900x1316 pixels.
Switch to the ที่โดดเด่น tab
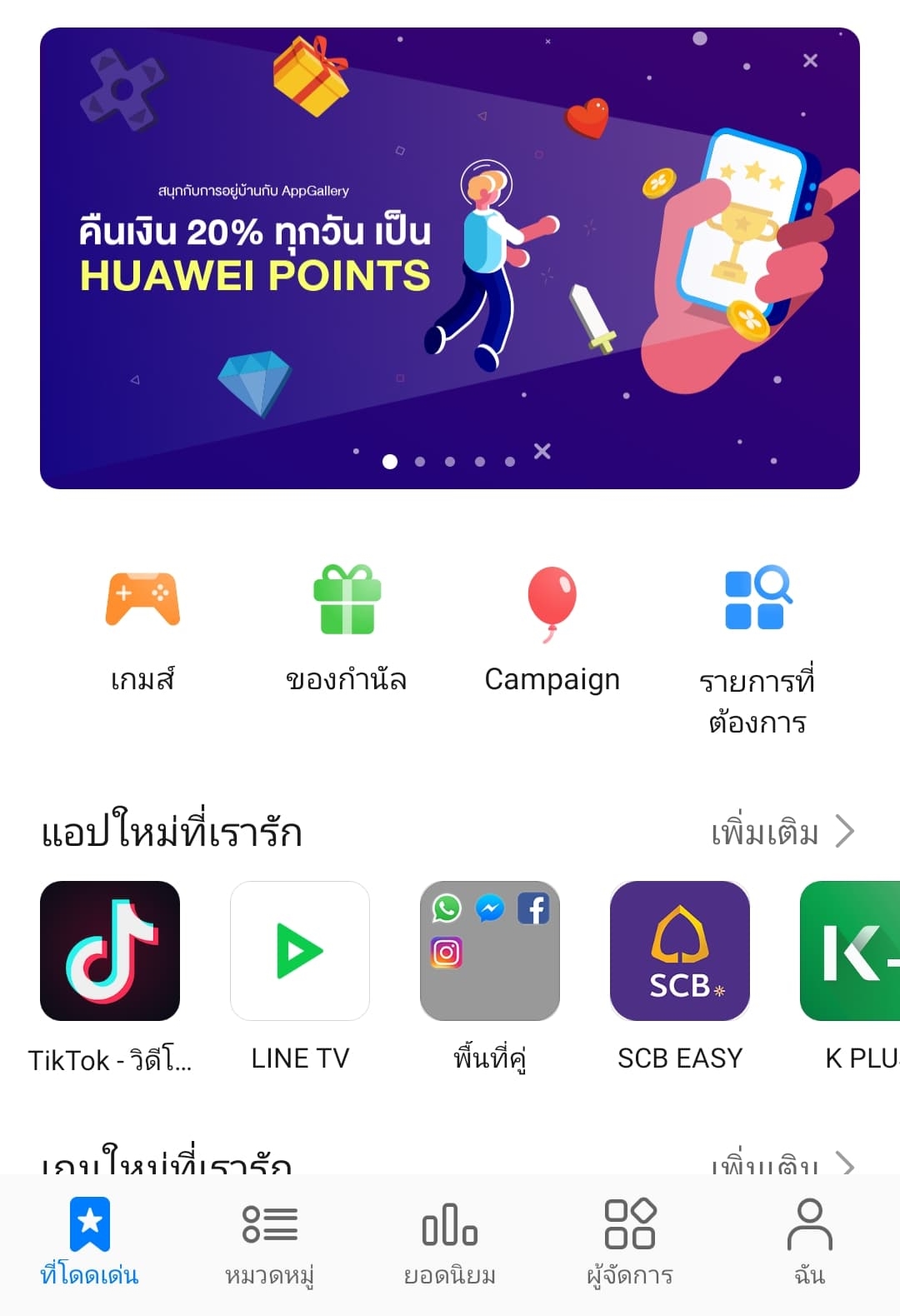coord(90,1240)
